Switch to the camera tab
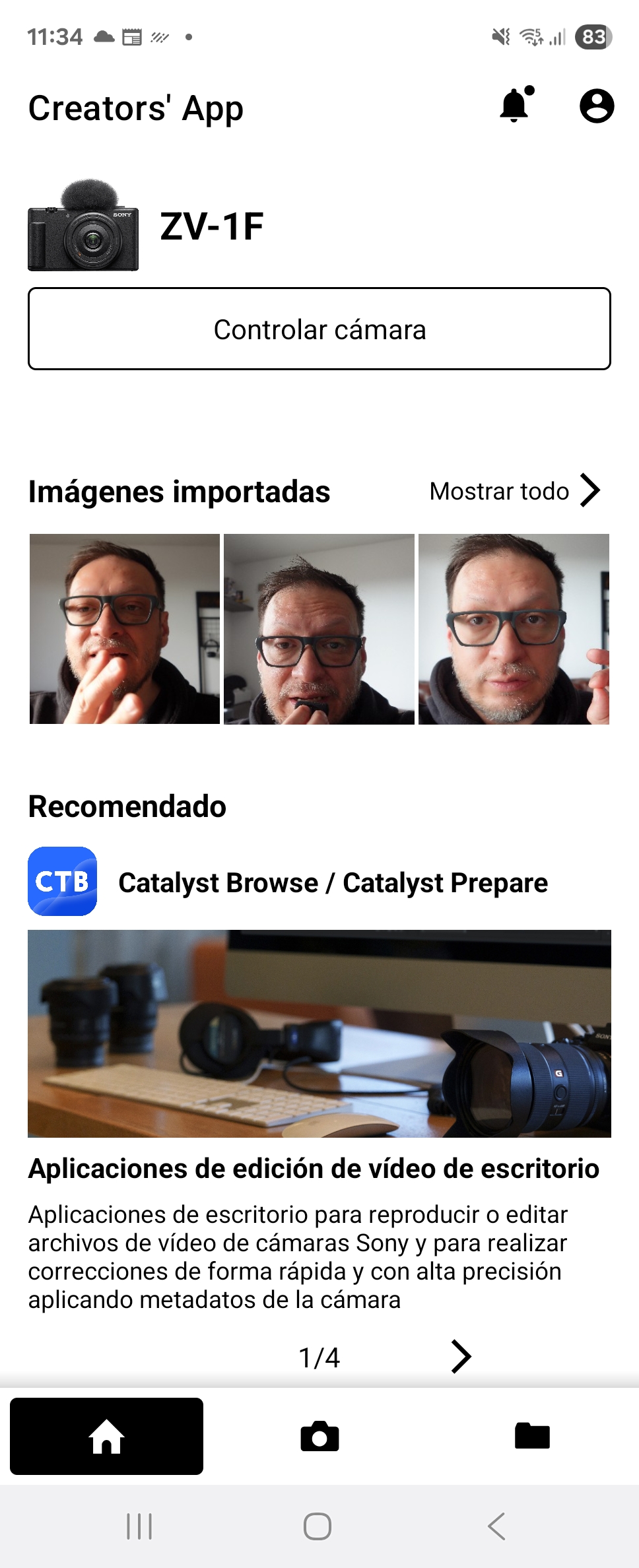Viewport: 639px width, 1568px height. (319, 1436)
